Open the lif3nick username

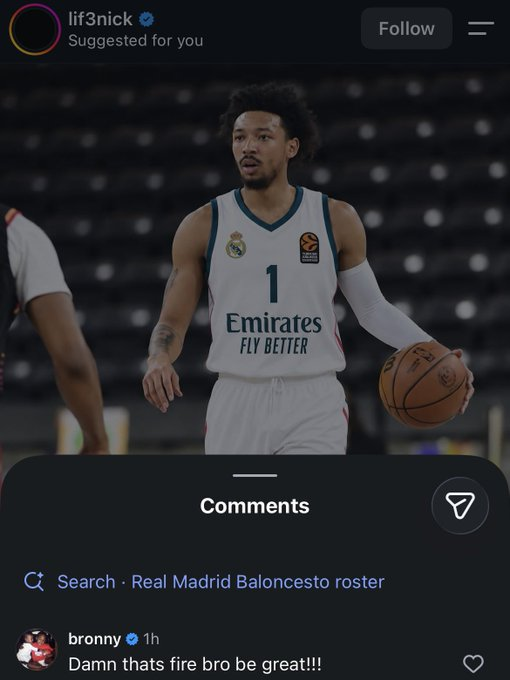coord(100,19)
